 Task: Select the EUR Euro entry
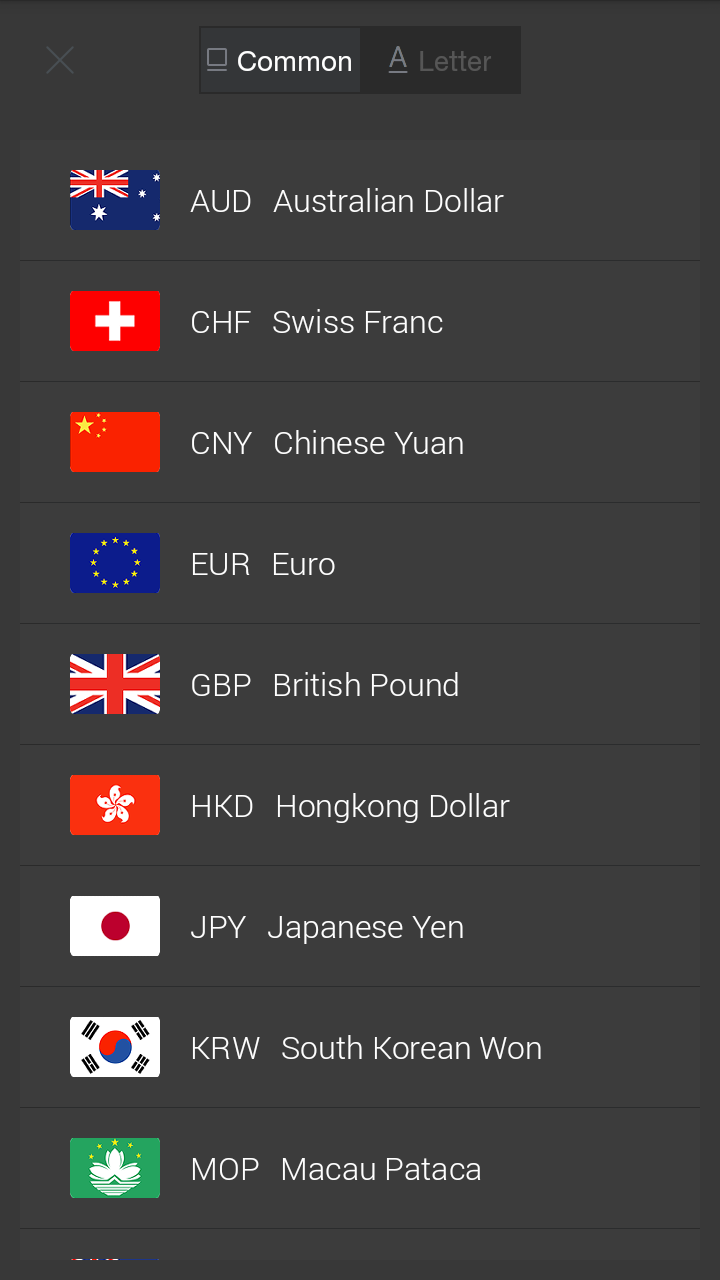click(x=360, y=563)
